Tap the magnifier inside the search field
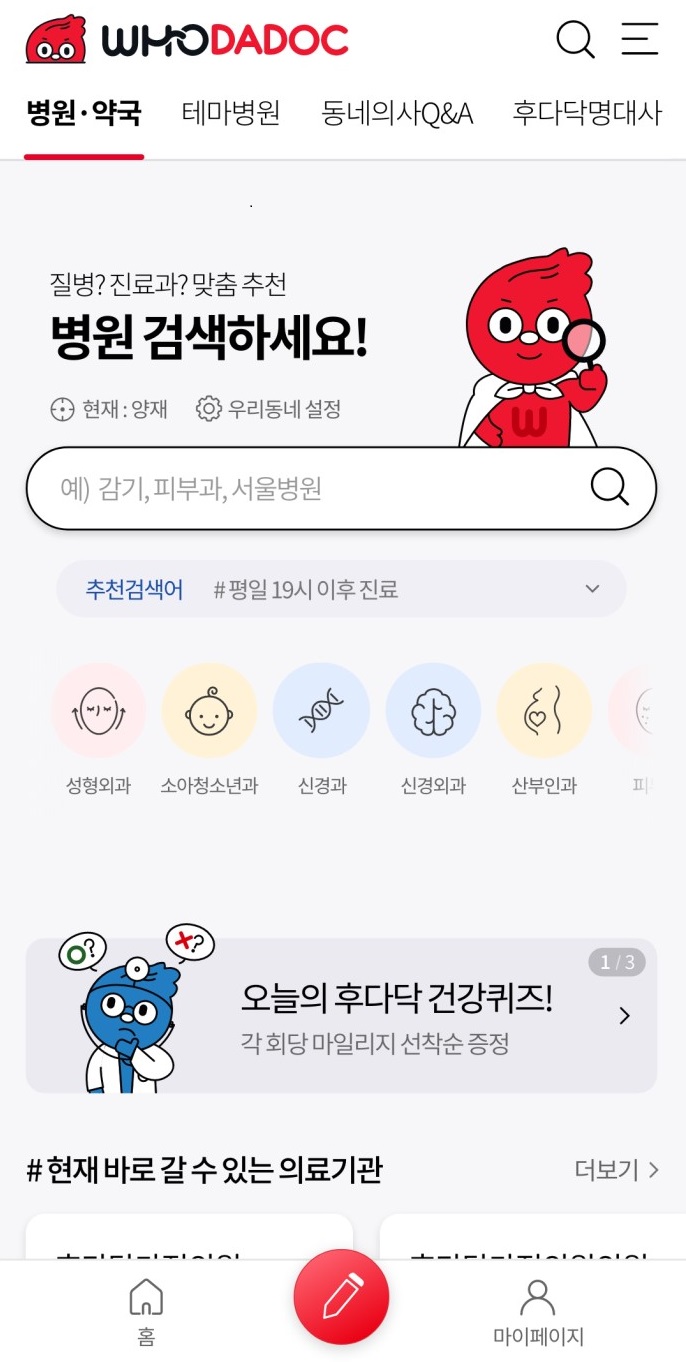 click(609, 488)
